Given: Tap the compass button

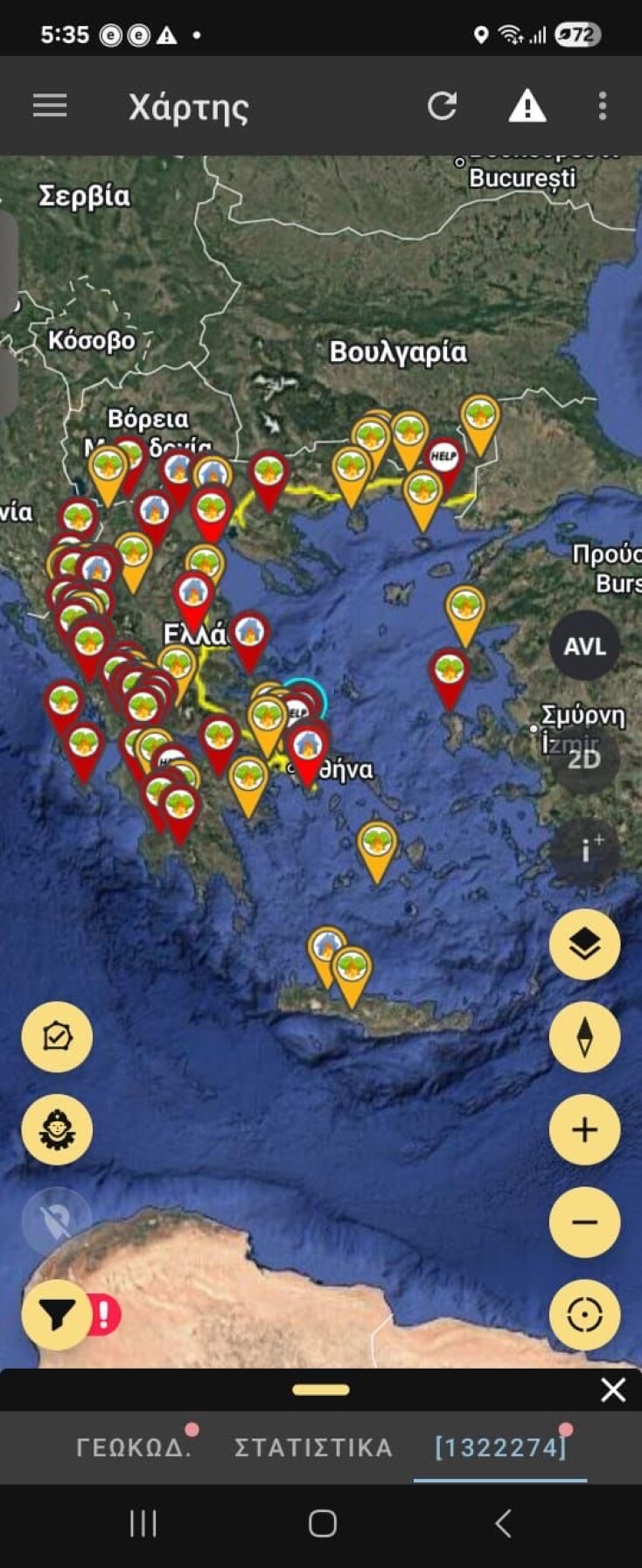Looking at the screenshot, I should 584,1037.
